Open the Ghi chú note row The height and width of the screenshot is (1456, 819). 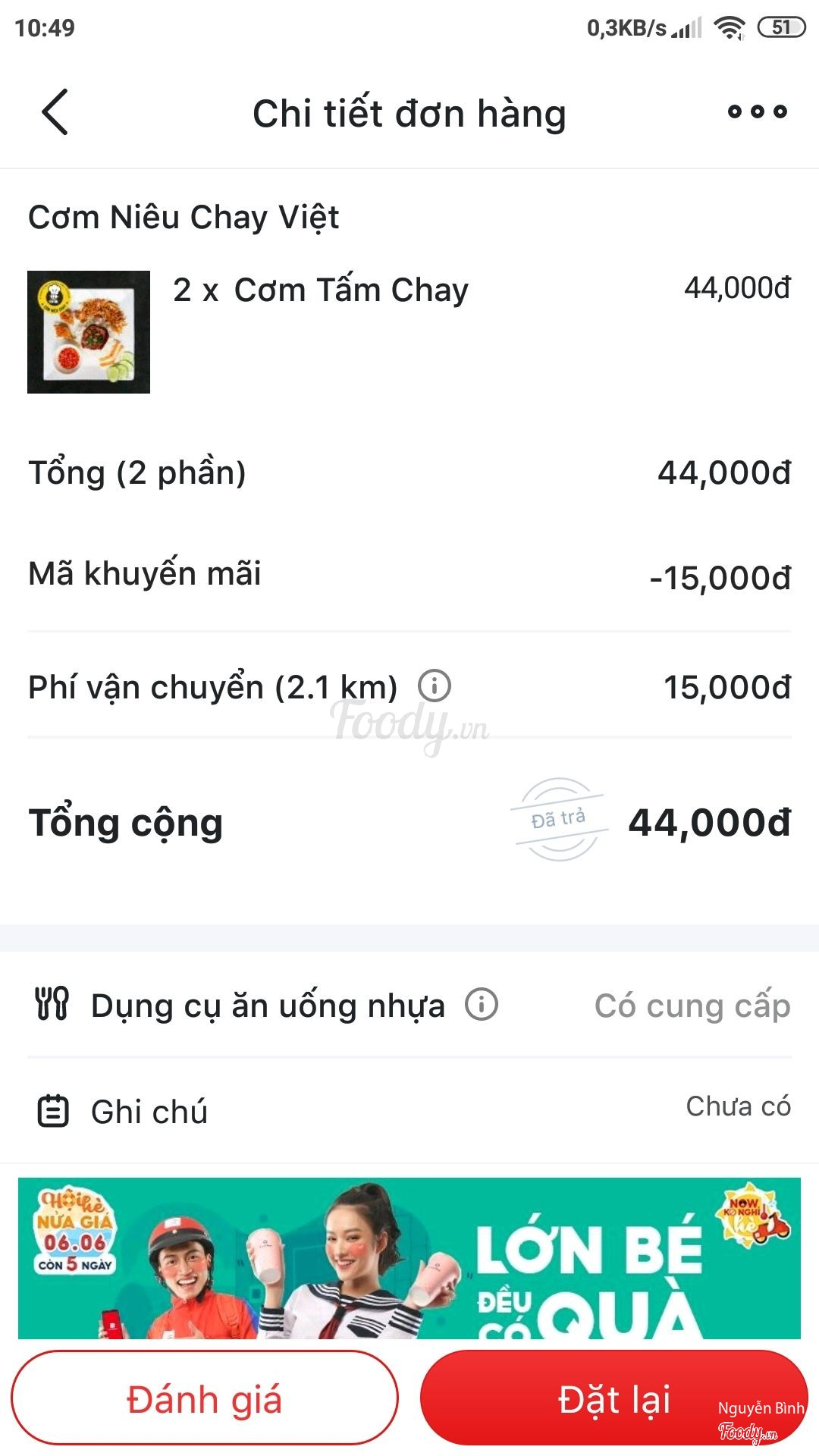409,1111
